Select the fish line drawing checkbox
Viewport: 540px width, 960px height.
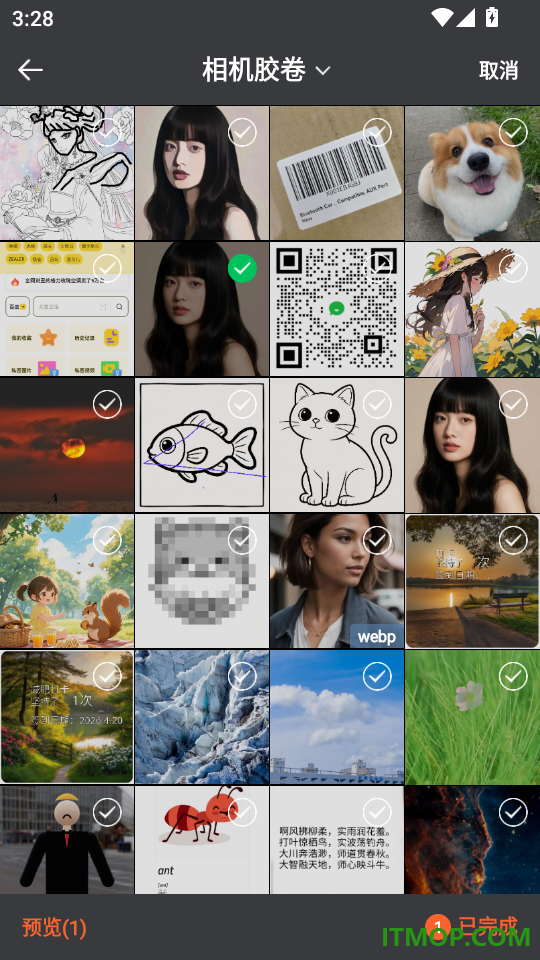242,404
